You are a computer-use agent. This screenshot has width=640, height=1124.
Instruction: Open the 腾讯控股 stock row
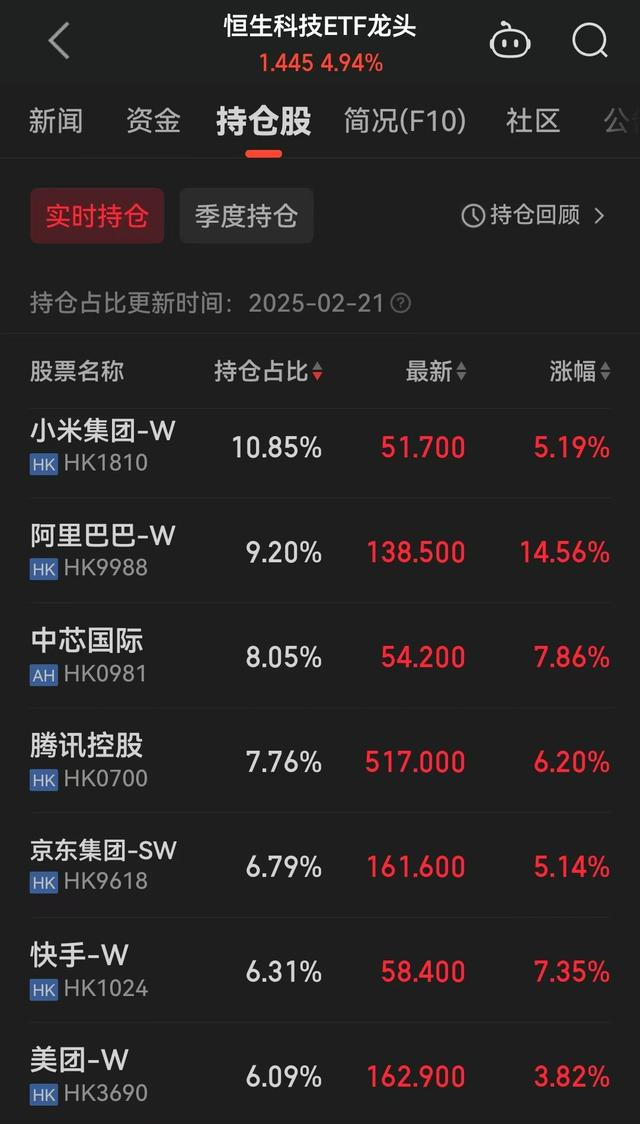320,761
